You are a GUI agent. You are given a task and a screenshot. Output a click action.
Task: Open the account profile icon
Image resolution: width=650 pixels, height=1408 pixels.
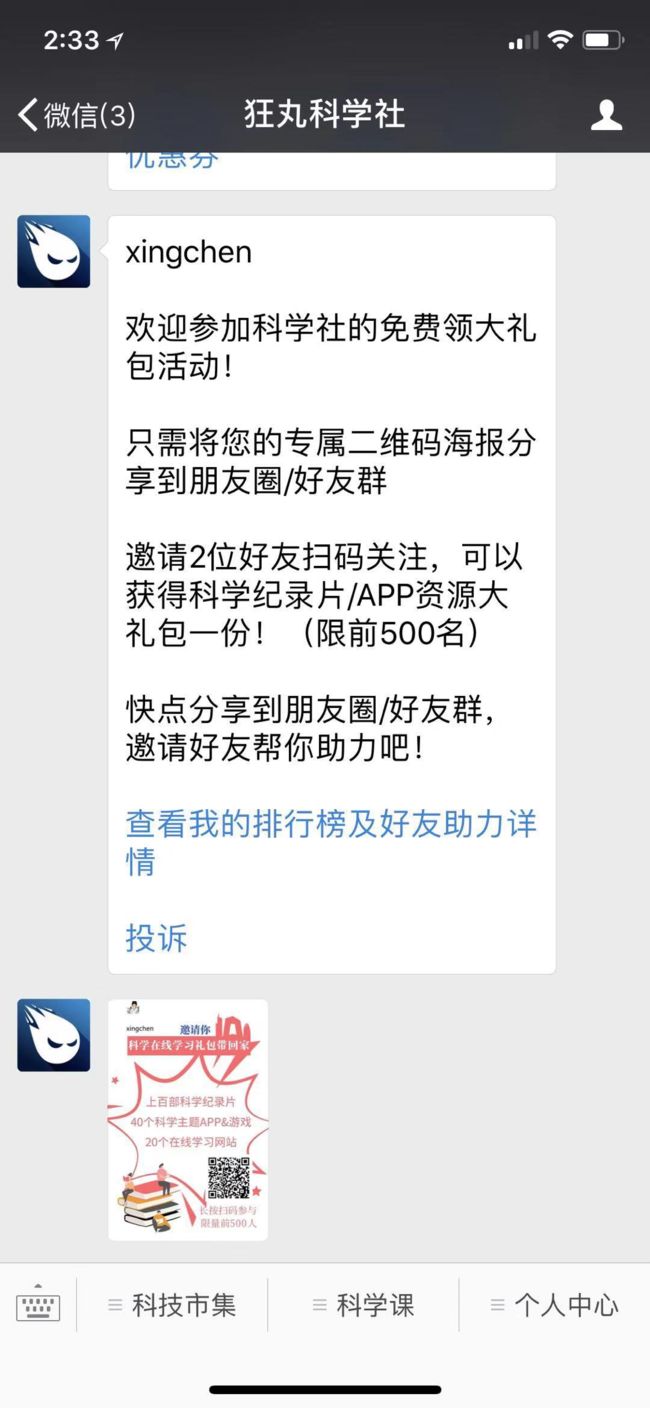click(606, 114)
